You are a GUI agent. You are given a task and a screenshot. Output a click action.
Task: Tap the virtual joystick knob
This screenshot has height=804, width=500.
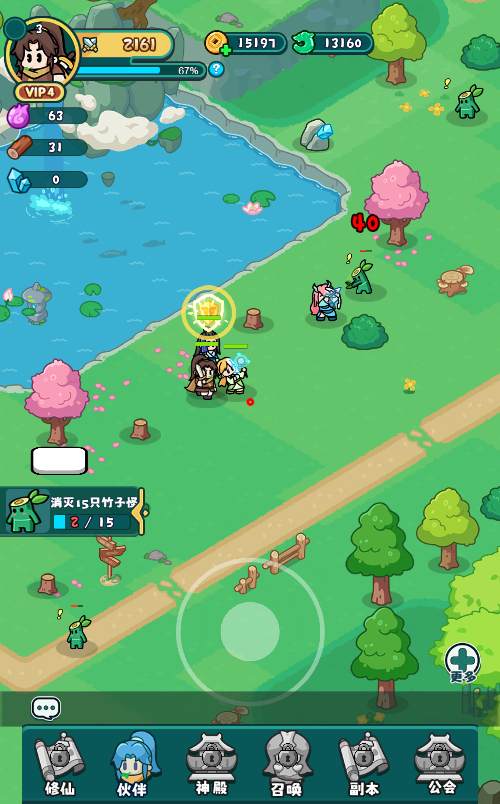click(250, 631)
